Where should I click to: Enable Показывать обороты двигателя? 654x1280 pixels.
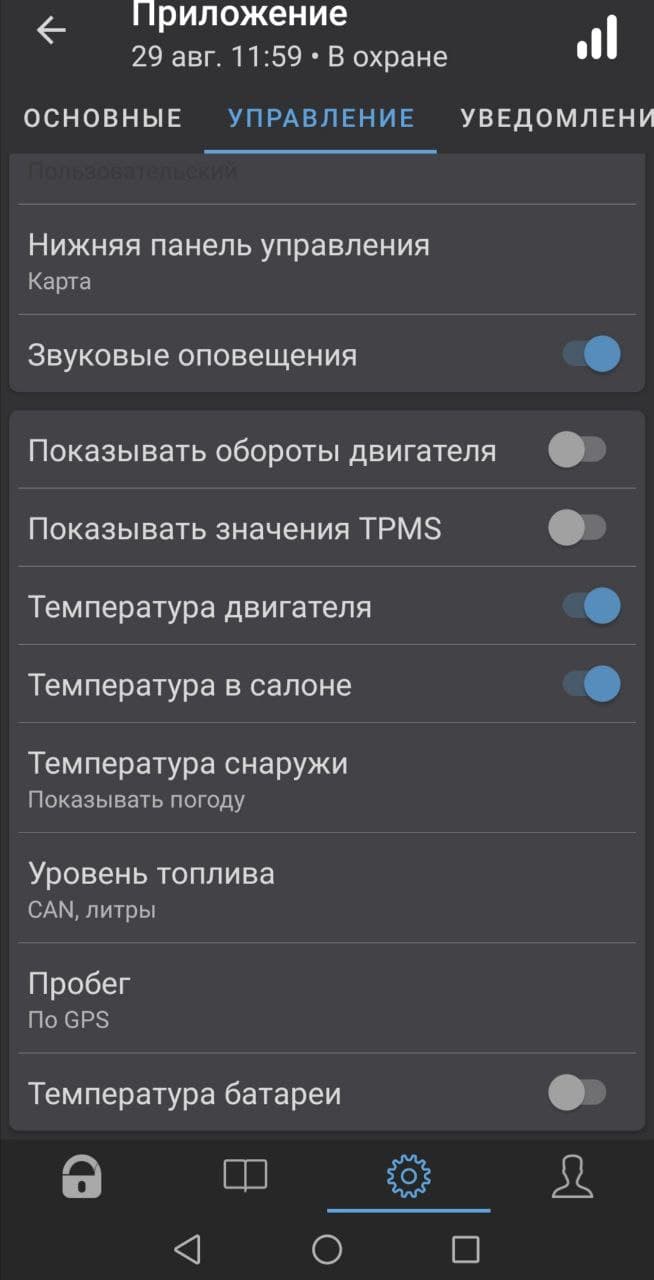577,450
